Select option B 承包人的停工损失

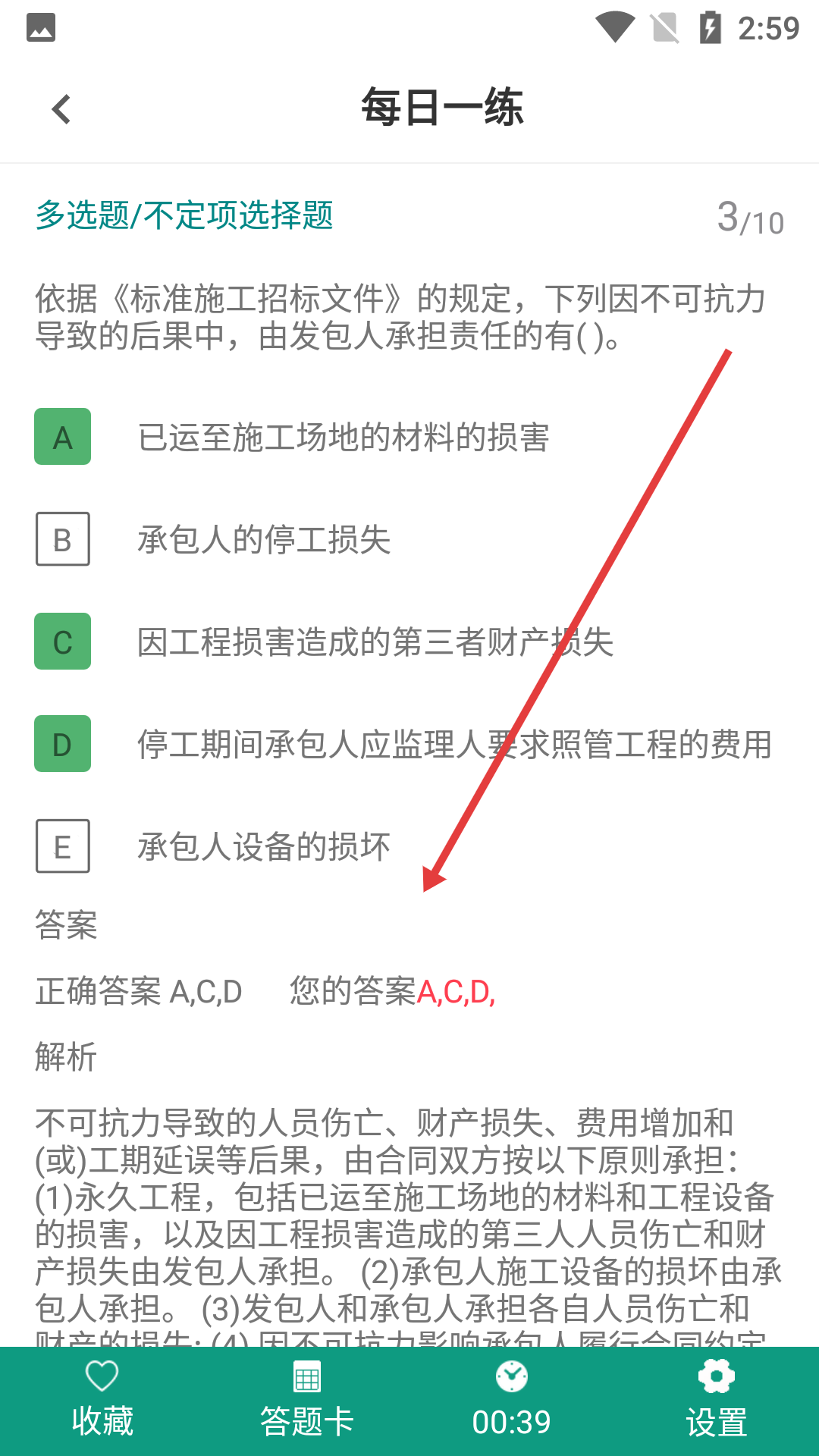[x=63, y=539]
